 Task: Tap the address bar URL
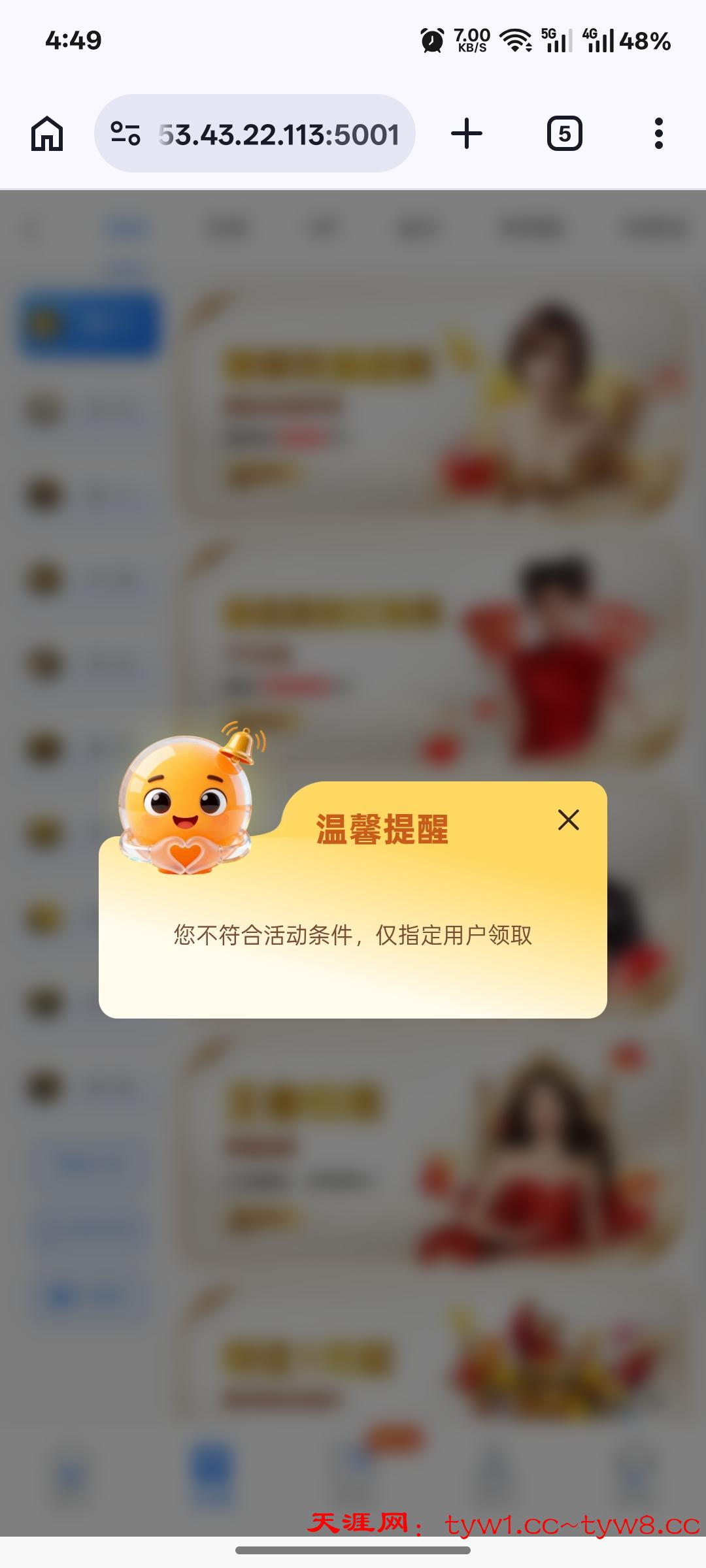pos(279,135)
